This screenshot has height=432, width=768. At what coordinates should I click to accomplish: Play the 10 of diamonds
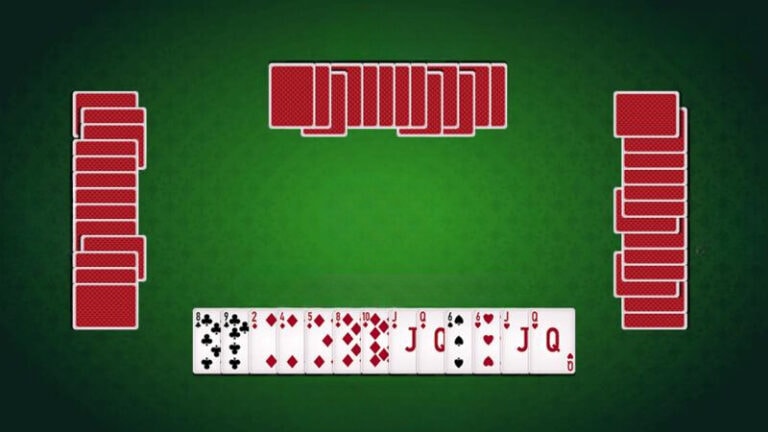coord(373,340)
